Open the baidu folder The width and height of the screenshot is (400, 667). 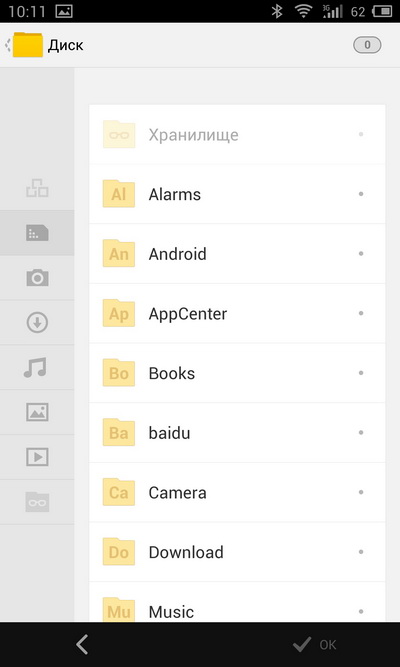tap(237, 433)
